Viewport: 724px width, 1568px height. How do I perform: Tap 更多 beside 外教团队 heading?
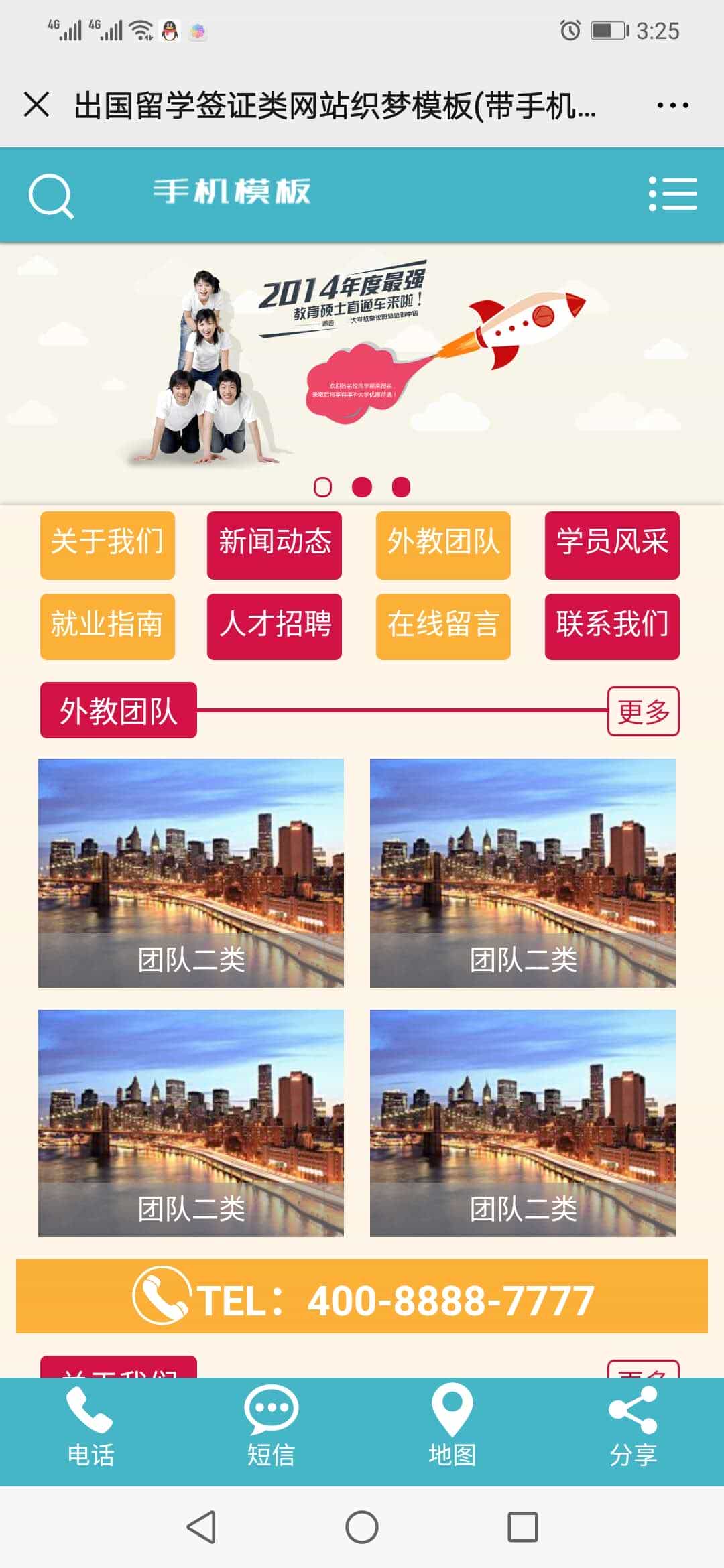[x=643, y=711]
